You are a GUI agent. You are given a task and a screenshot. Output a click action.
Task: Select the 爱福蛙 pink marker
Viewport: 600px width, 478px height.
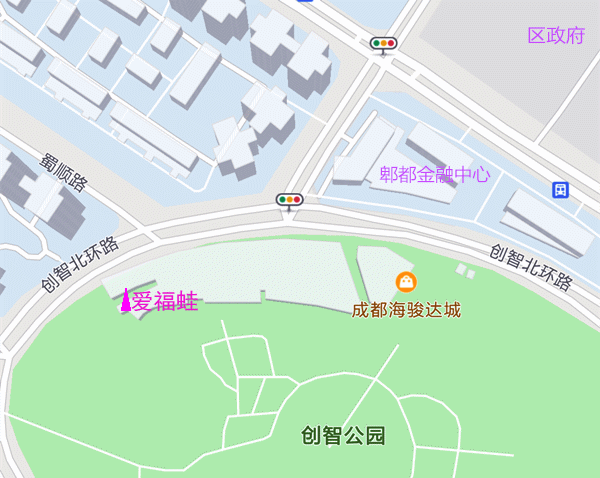coord(126,300)
